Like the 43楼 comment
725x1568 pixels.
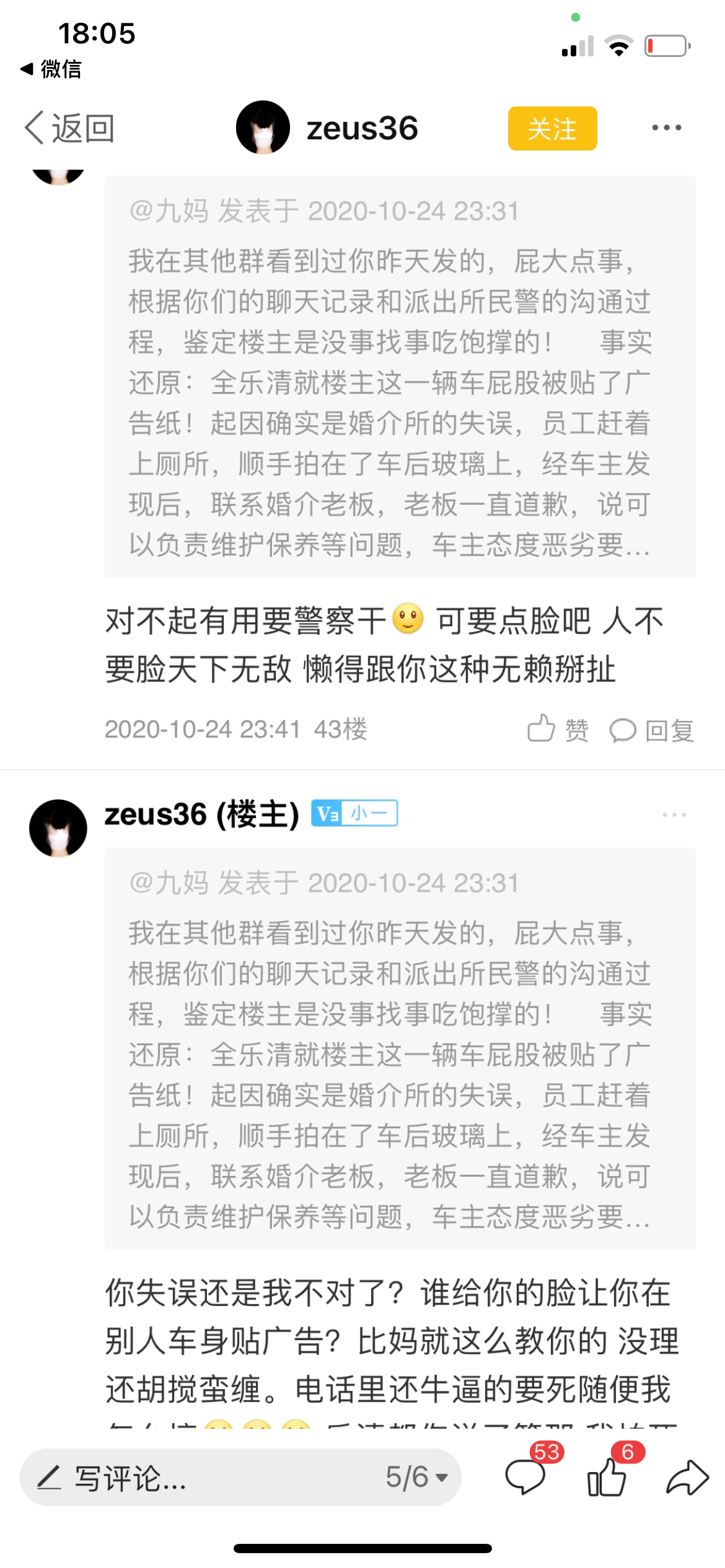pos(558,730)
